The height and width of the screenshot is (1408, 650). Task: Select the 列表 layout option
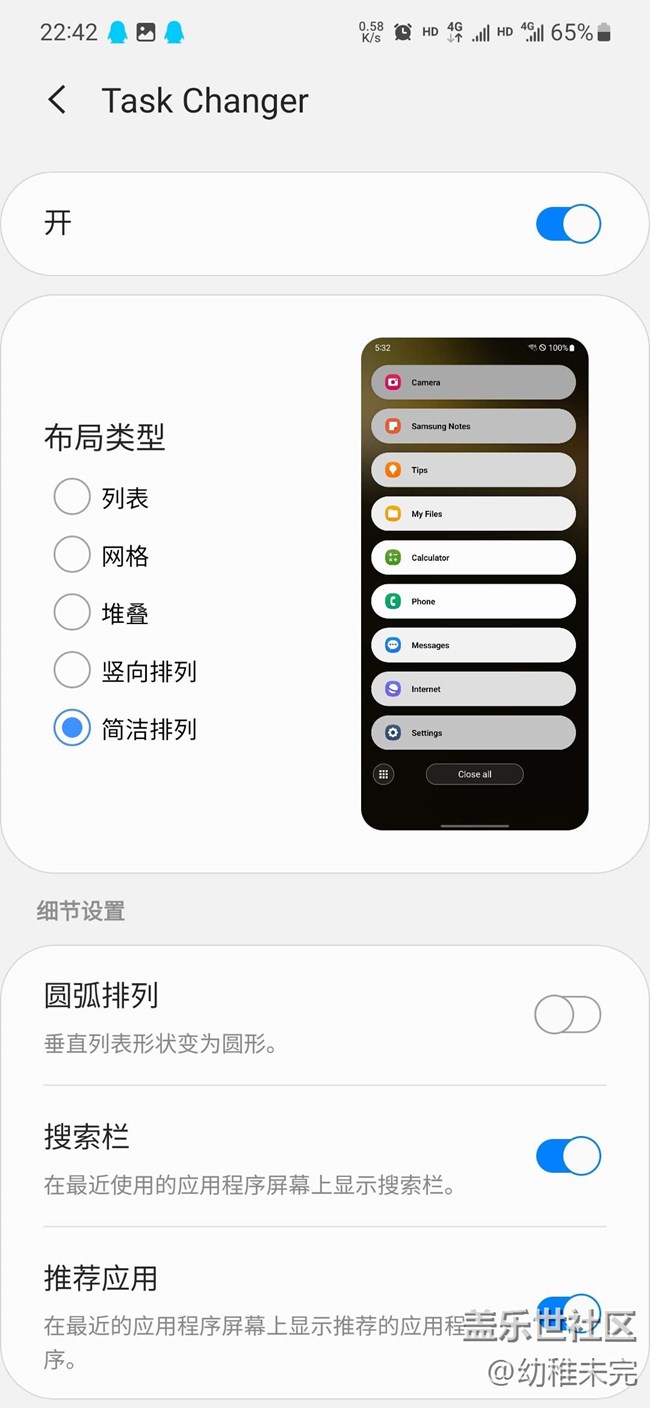pyautogui.click(x=72, y=497)
